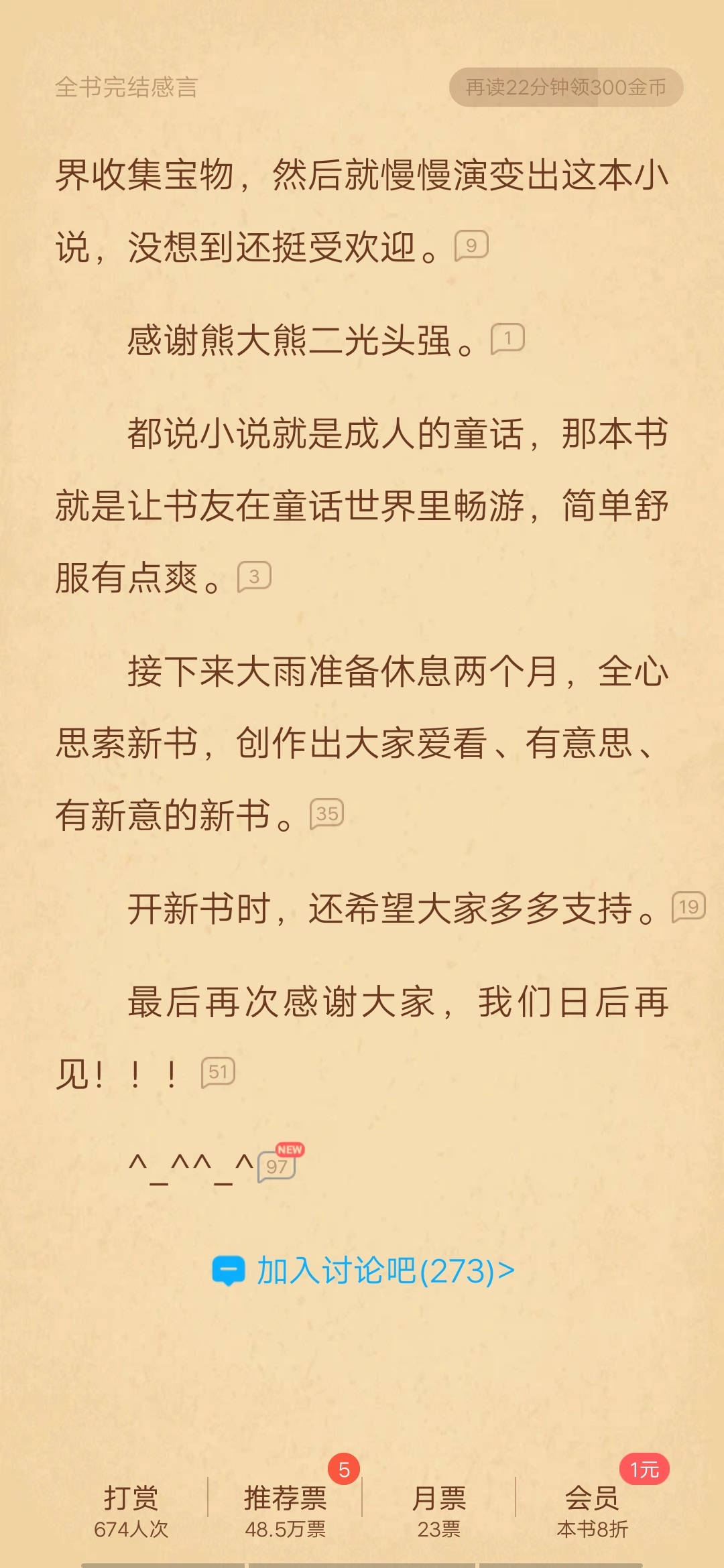Open the 51-comment bubble after 见!!!
This screenshot has height=1568, width=724.
218,1072
